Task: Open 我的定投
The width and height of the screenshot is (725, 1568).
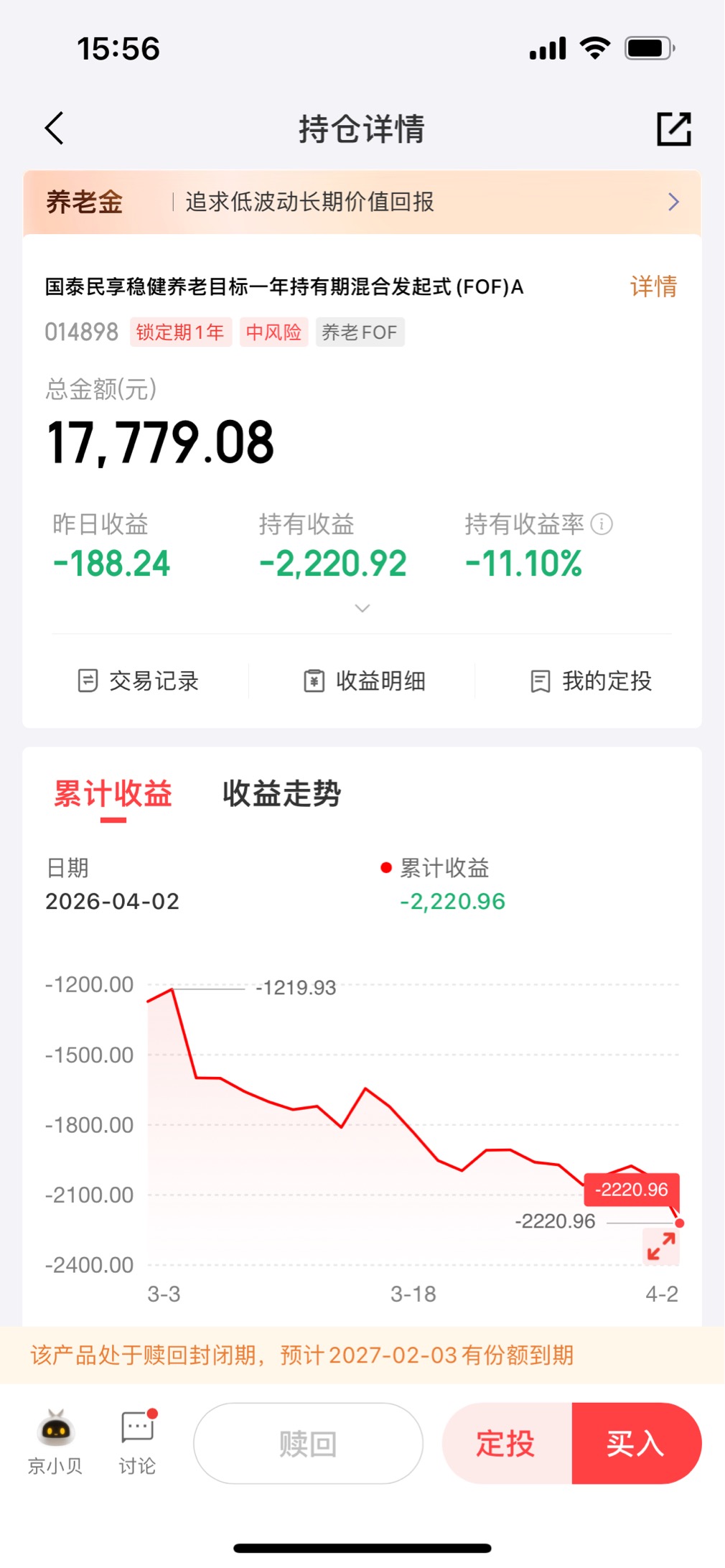Action: tap(591, 681)
